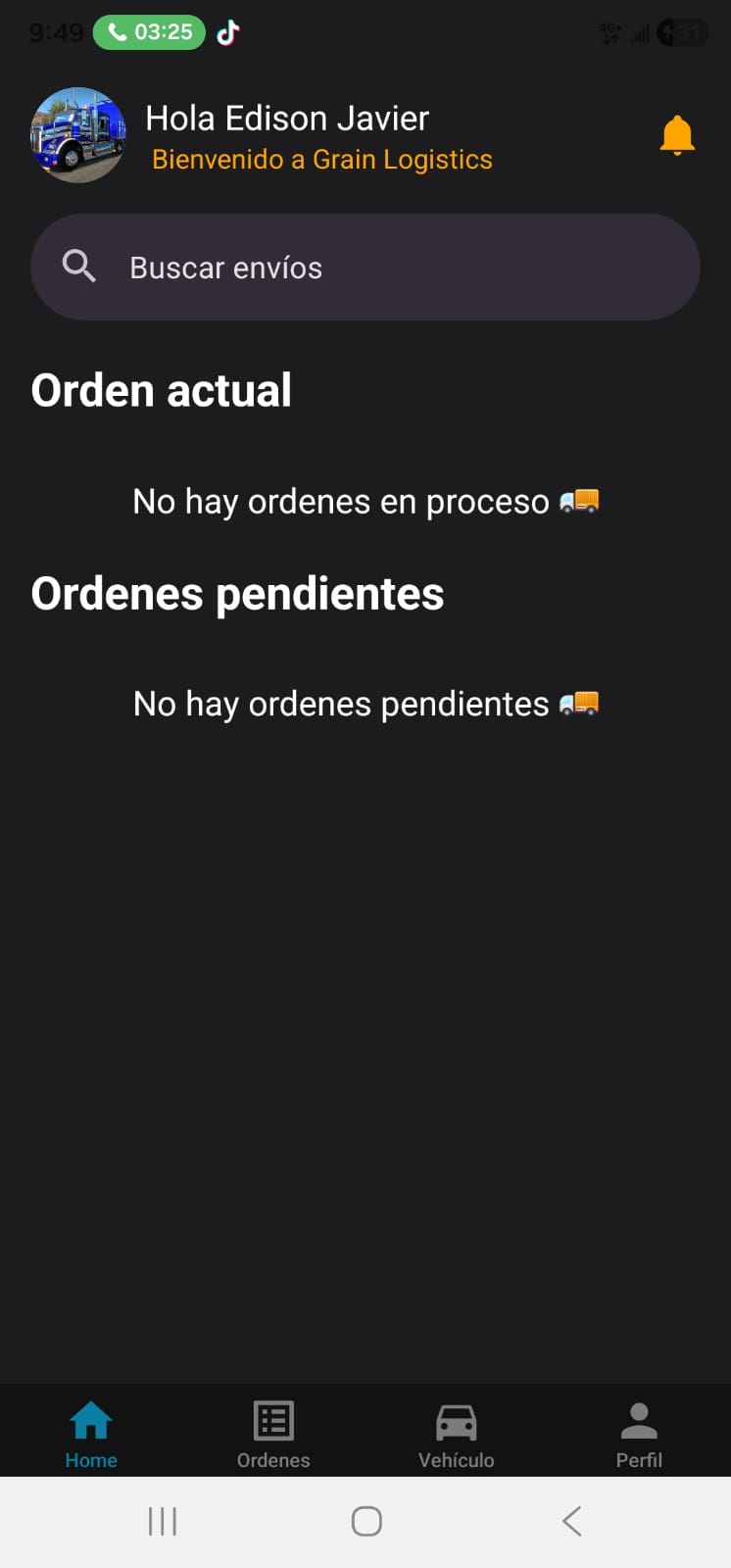Switch to the Vehículo tab
Screen dimensions: 731x1568
[x=456, y=1433]
